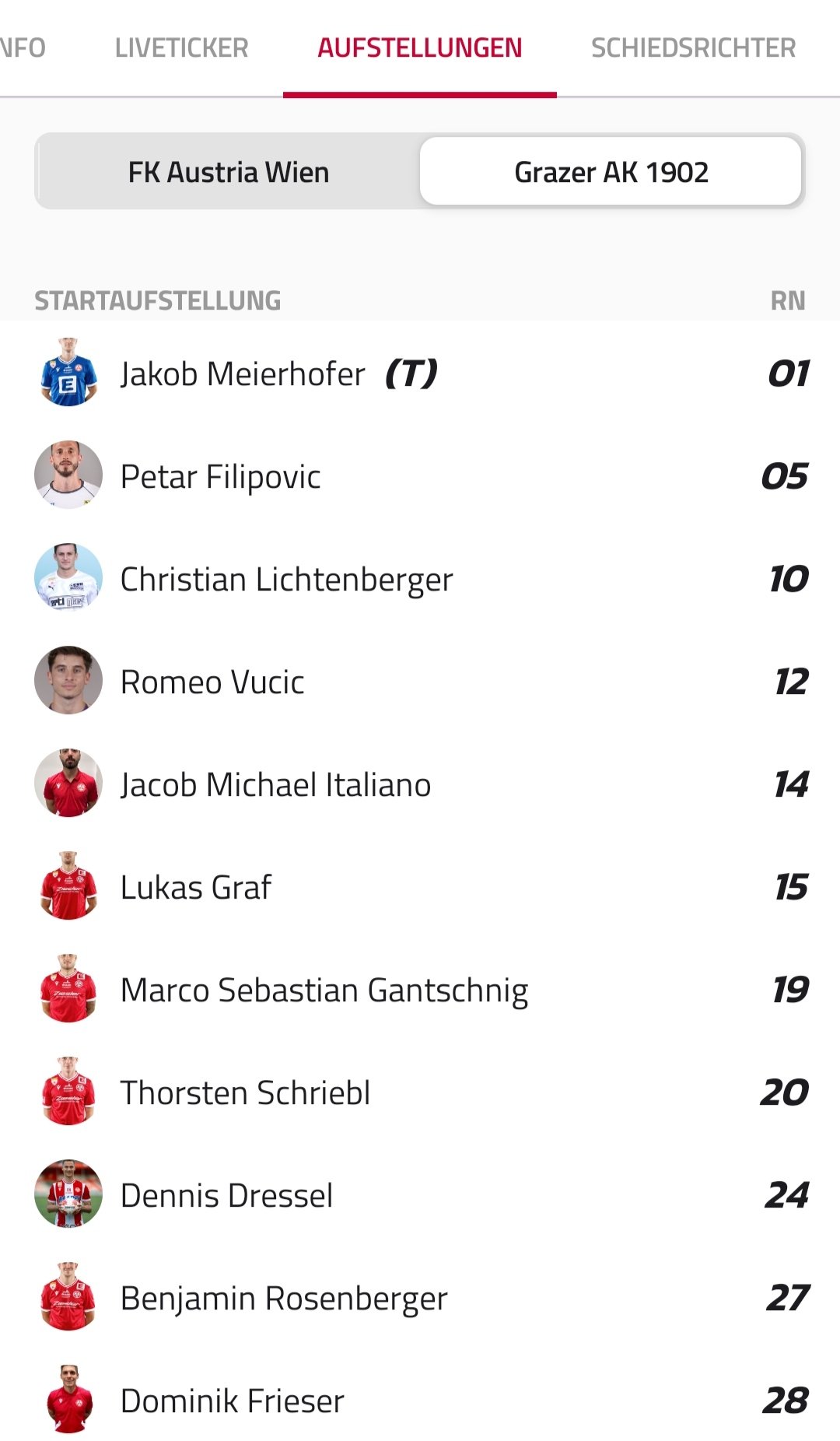
Task: Select the Aufstellungen tab
Action: 420,48
